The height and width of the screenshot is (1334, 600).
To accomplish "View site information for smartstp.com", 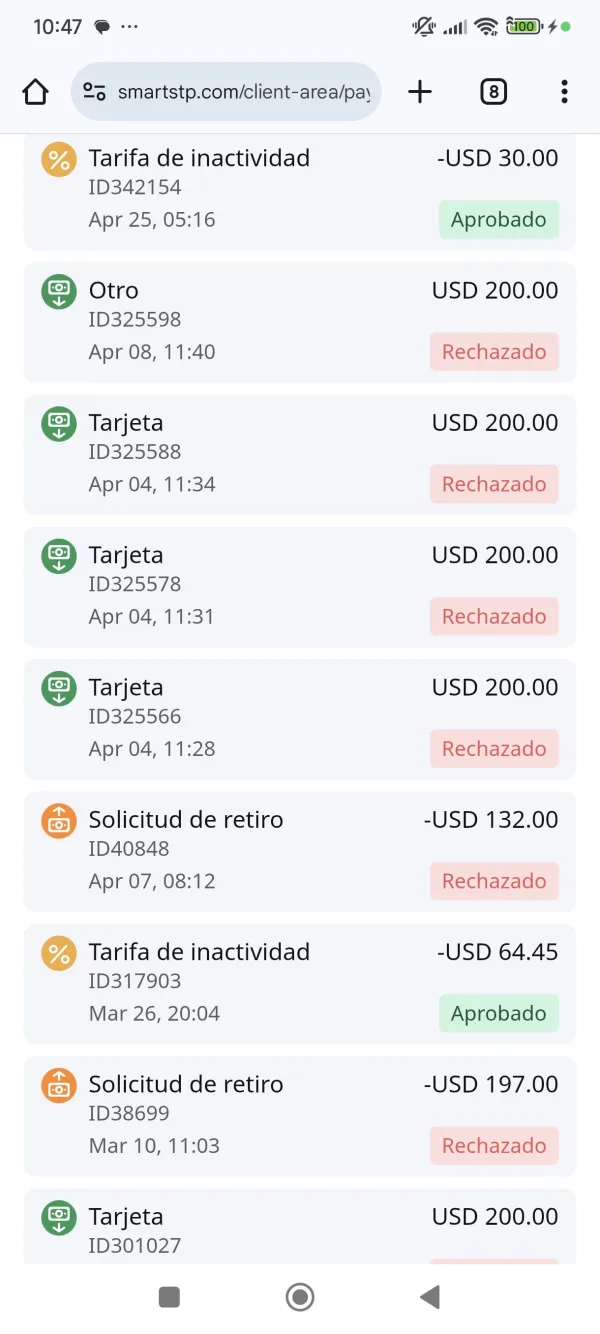I will 94,92.
